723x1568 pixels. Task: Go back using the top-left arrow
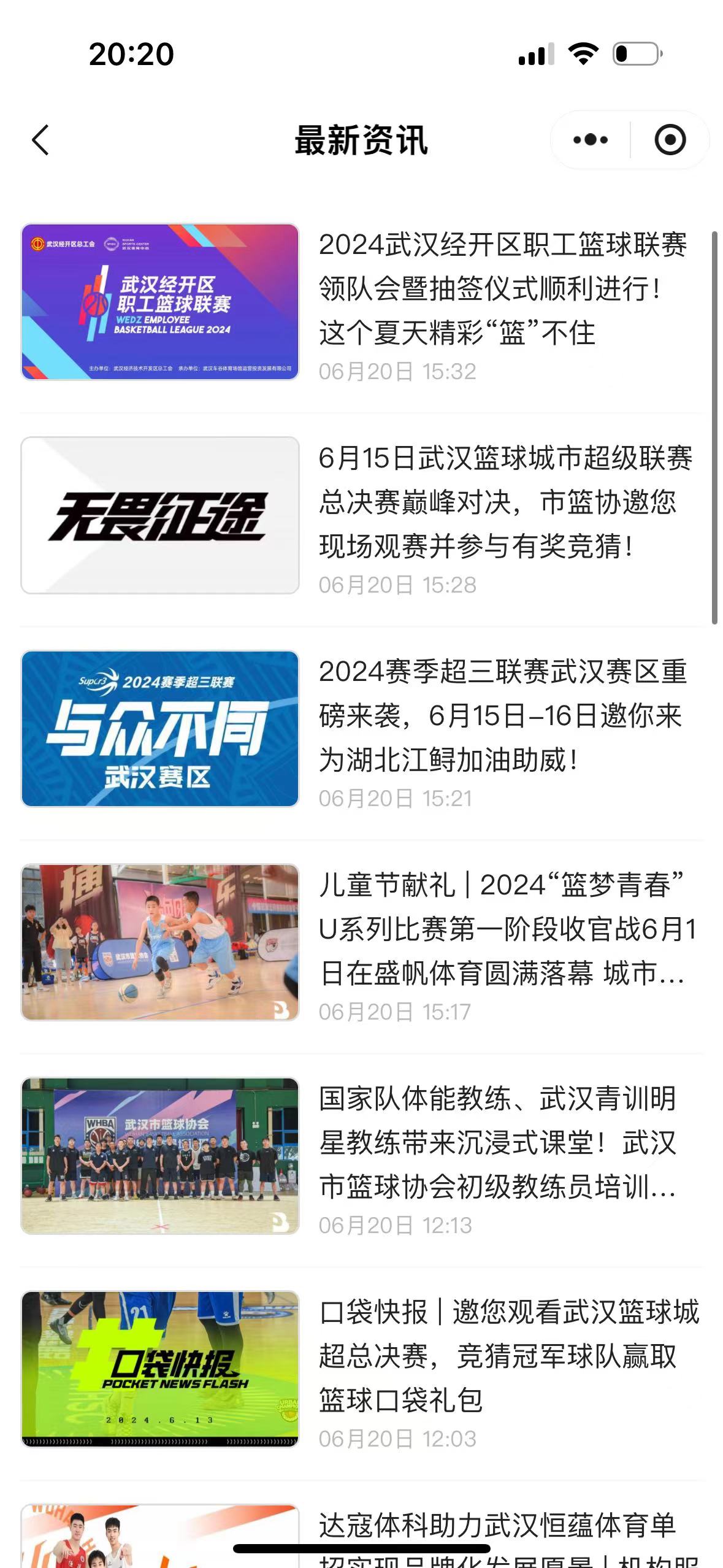[x=40, y=140]
